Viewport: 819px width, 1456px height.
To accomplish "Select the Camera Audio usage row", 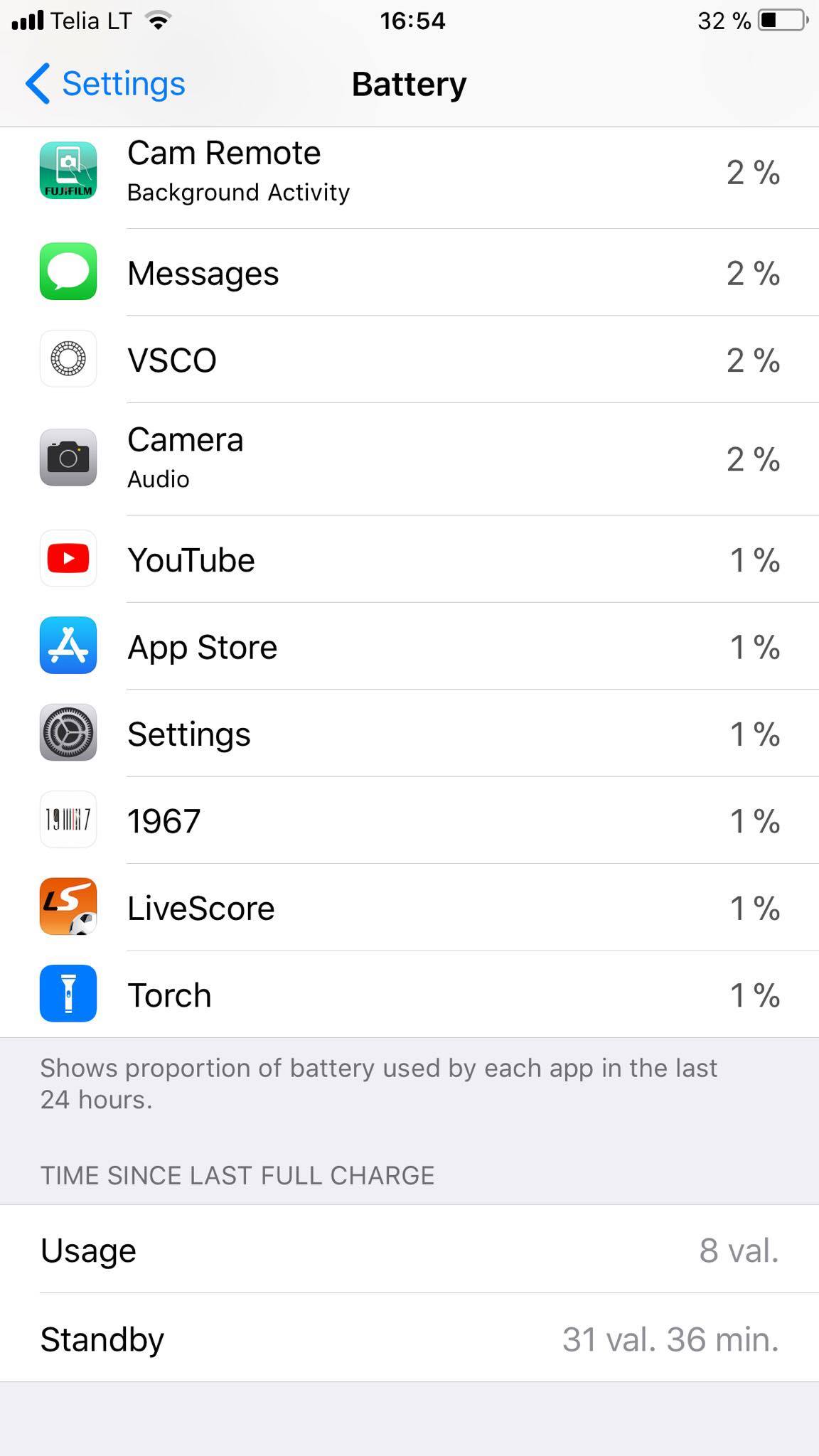I will coord(409,459).
